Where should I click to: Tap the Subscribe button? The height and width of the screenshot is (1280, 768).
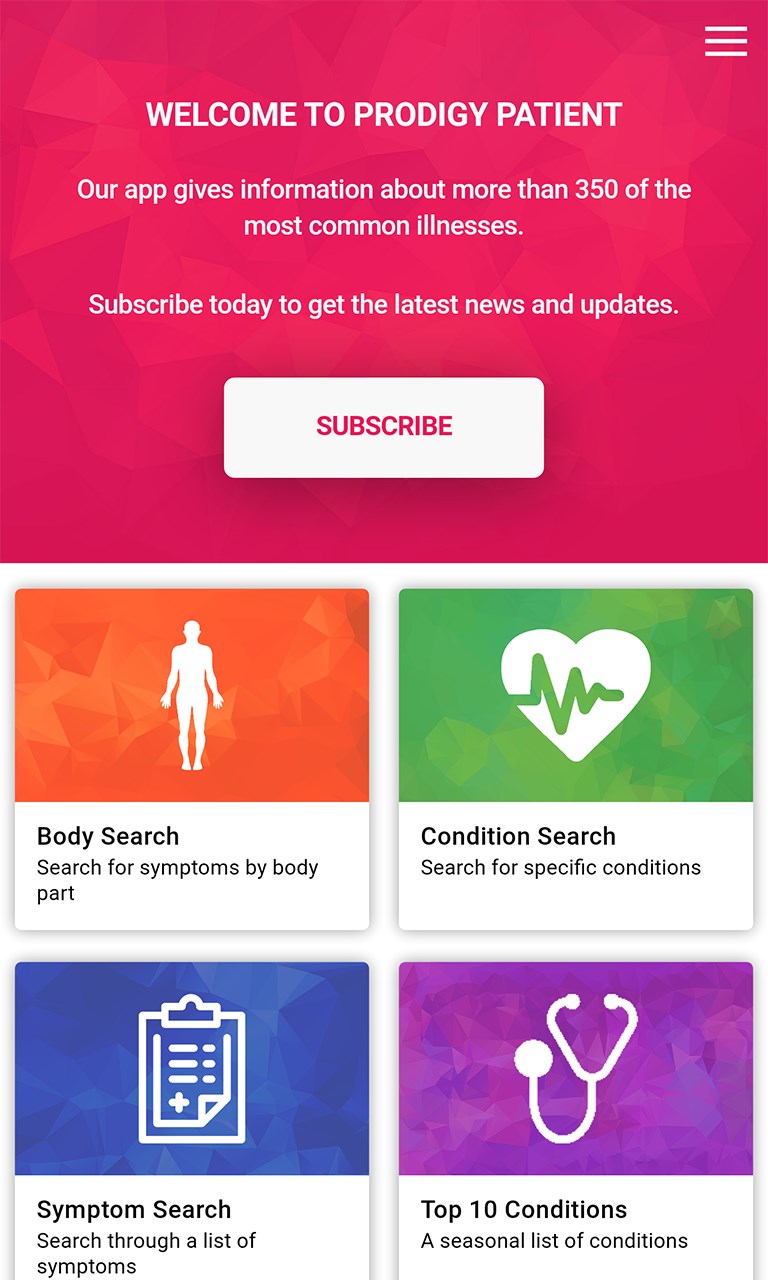pyautogui.click(x=384, y=427)
